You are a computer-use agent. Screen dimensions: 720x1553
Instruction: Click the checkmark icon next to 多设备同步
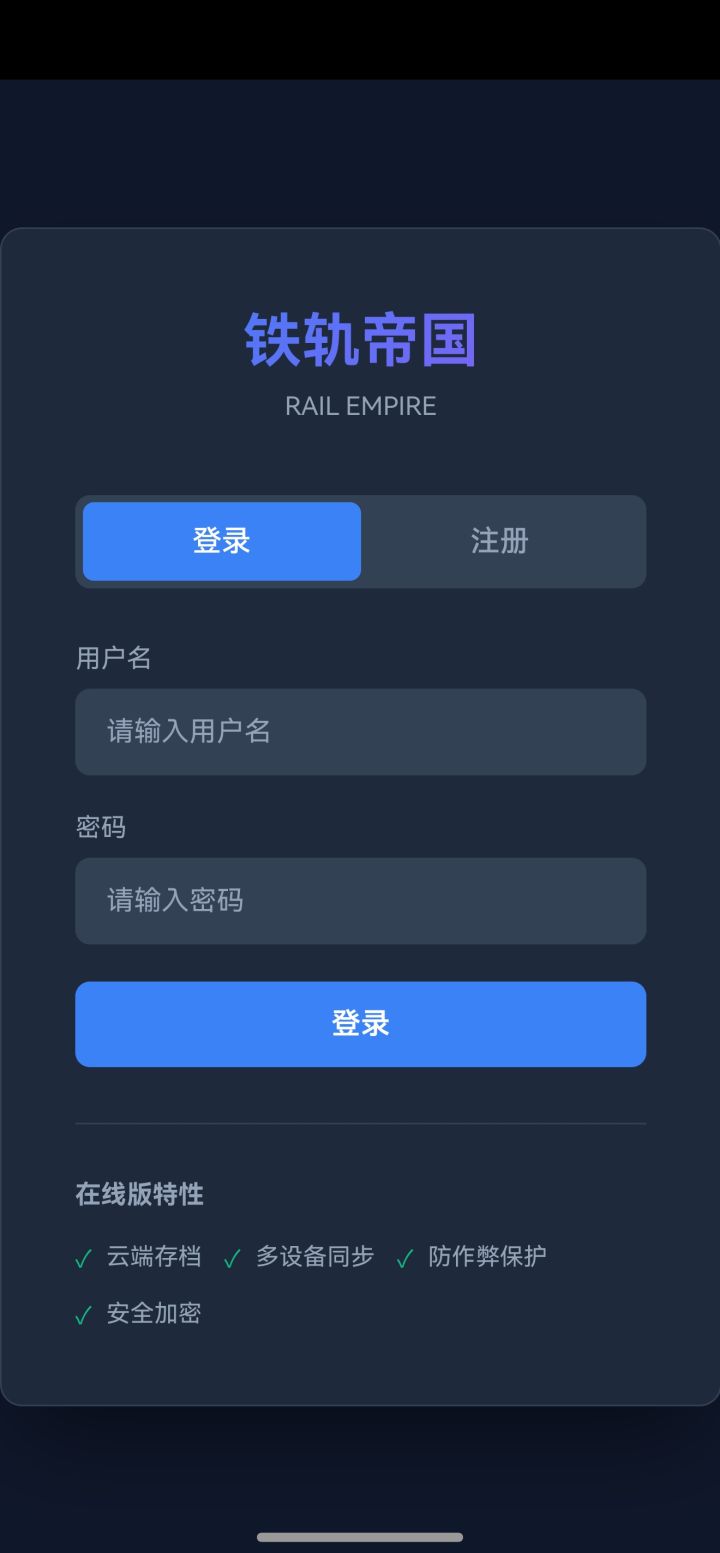pos(232,1257)
